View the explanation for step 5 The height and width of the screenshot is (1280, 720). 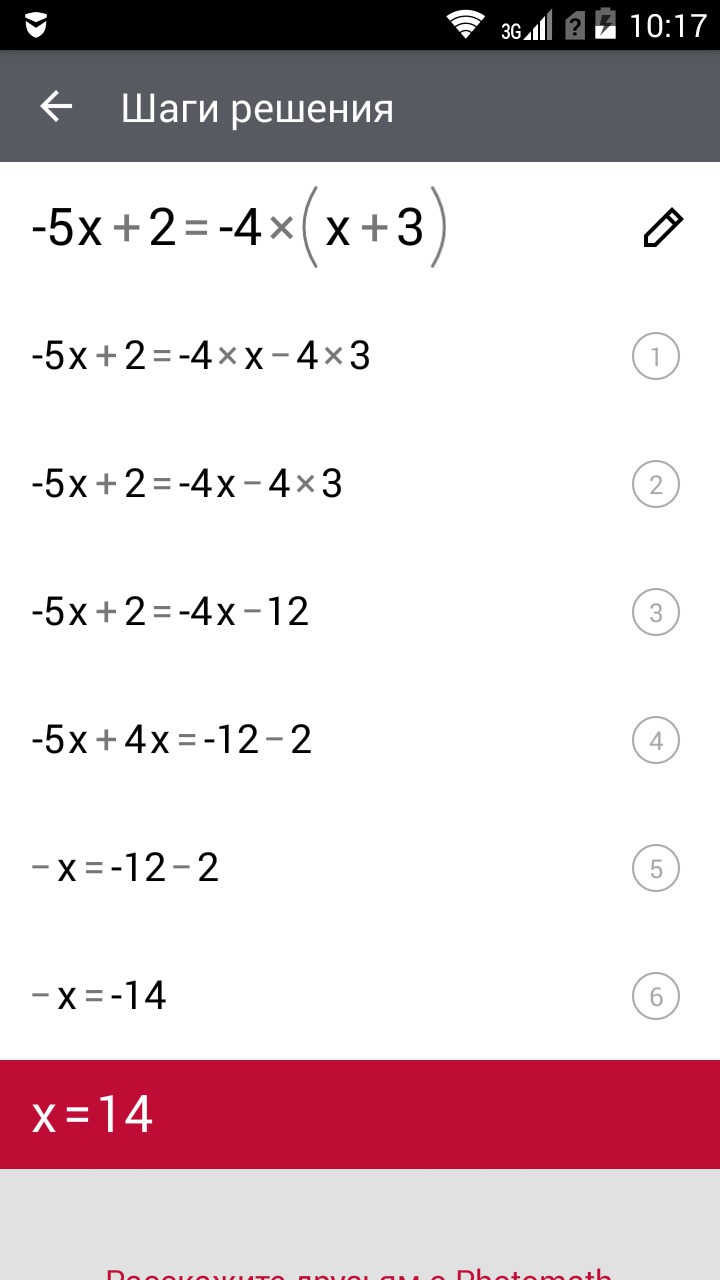pyautogui.click(x=656, y=869)
